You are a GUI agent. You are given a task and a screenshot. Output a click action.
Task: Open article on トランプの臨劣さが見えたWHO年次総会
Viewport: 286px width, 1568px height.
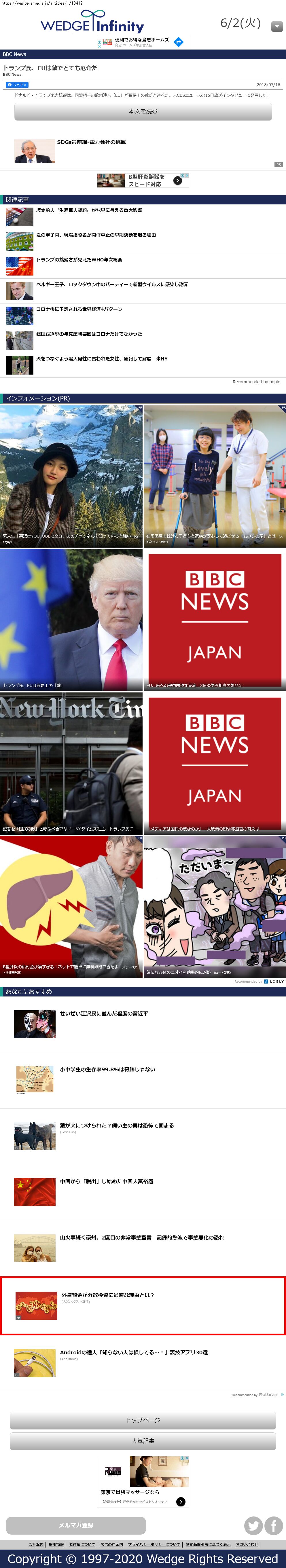79,260
